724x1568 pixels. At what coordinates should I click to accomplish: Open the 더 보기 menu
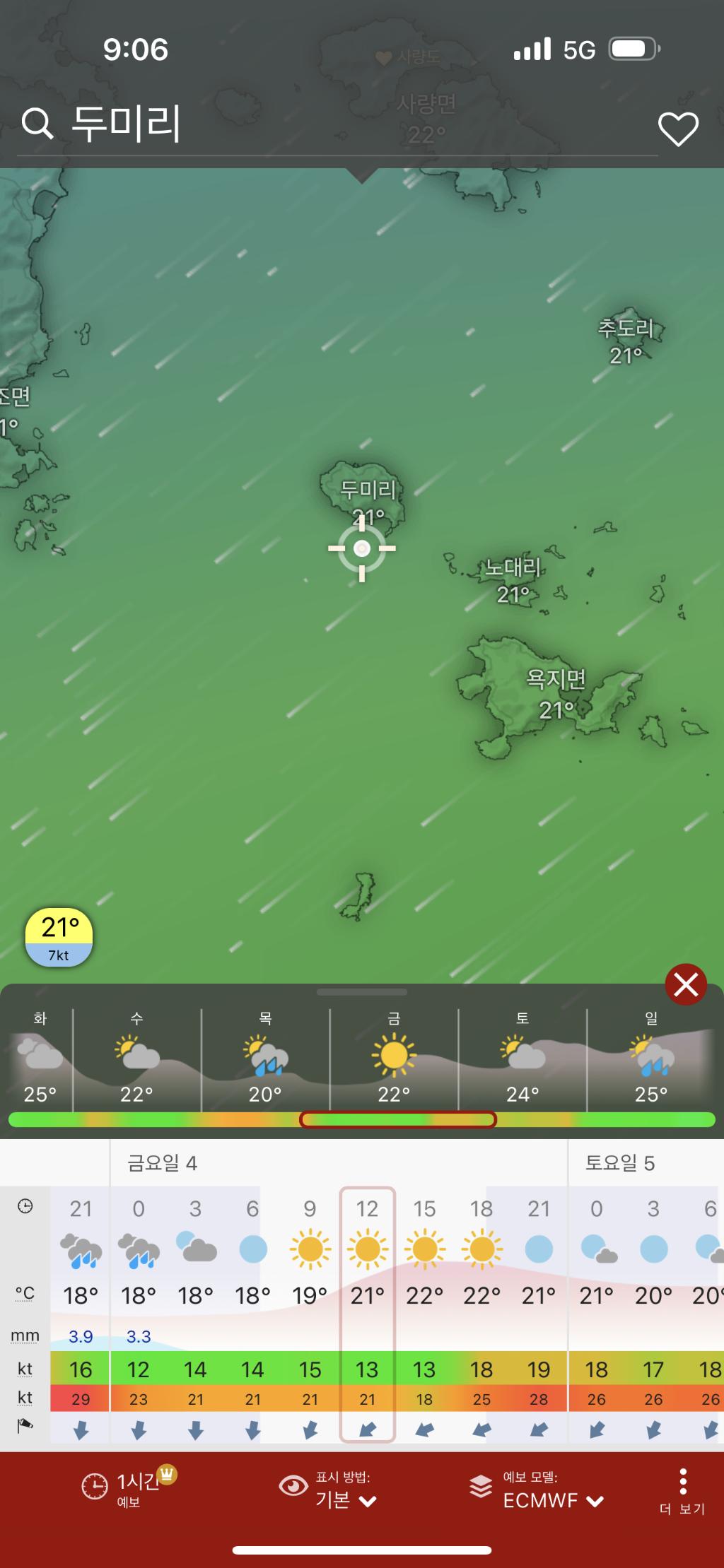[x=682, y=1491]
